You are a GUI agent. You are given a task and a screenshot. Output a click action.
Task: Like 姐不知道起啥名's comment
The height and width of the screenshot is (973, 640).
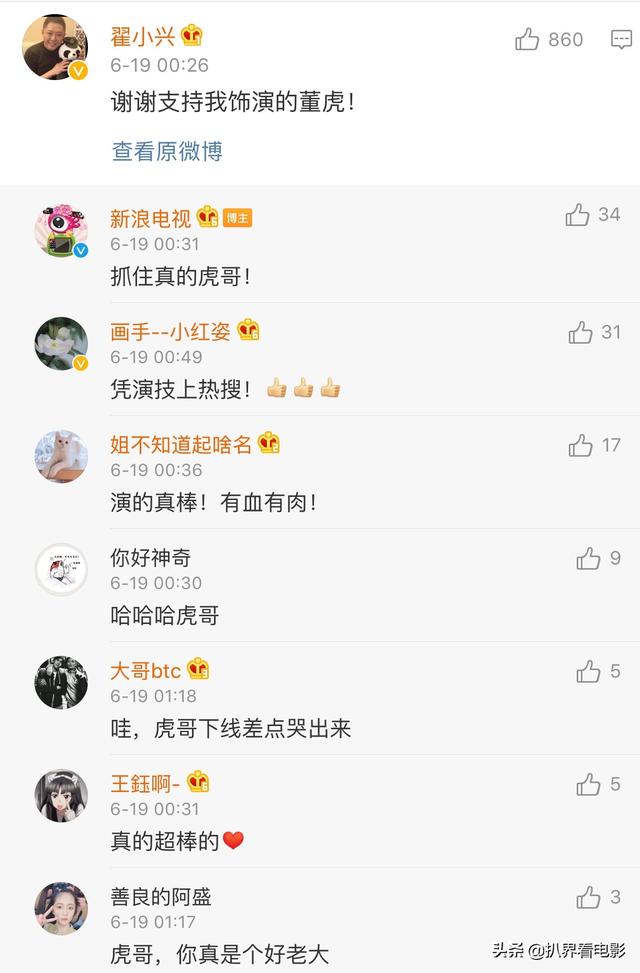point(581,446)
